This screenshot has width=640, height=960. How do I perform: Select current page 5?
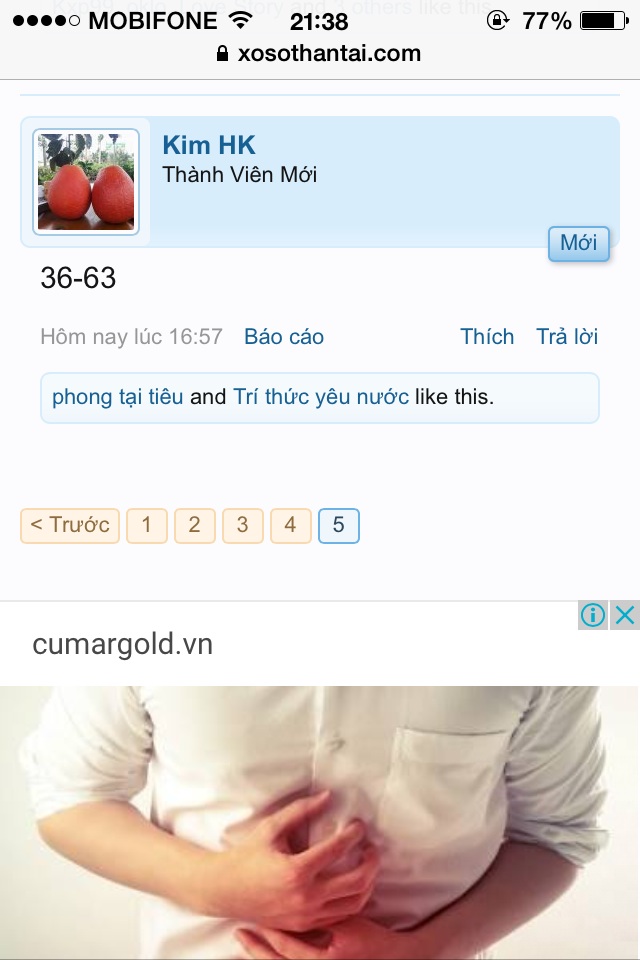point(339,525)
